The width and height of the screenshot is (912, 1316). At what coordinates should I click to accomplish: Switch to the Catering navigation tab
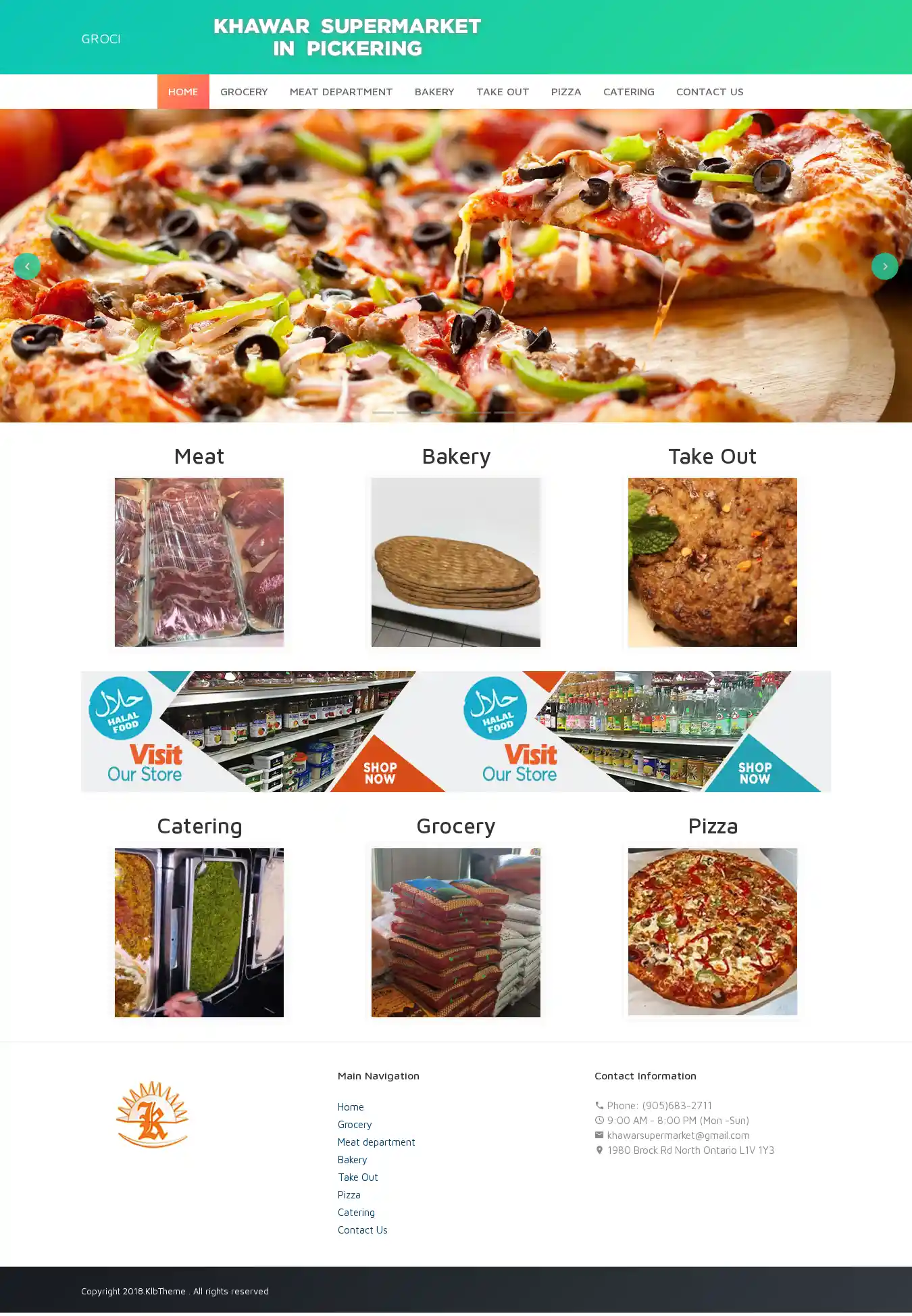[x=628, y=92]
